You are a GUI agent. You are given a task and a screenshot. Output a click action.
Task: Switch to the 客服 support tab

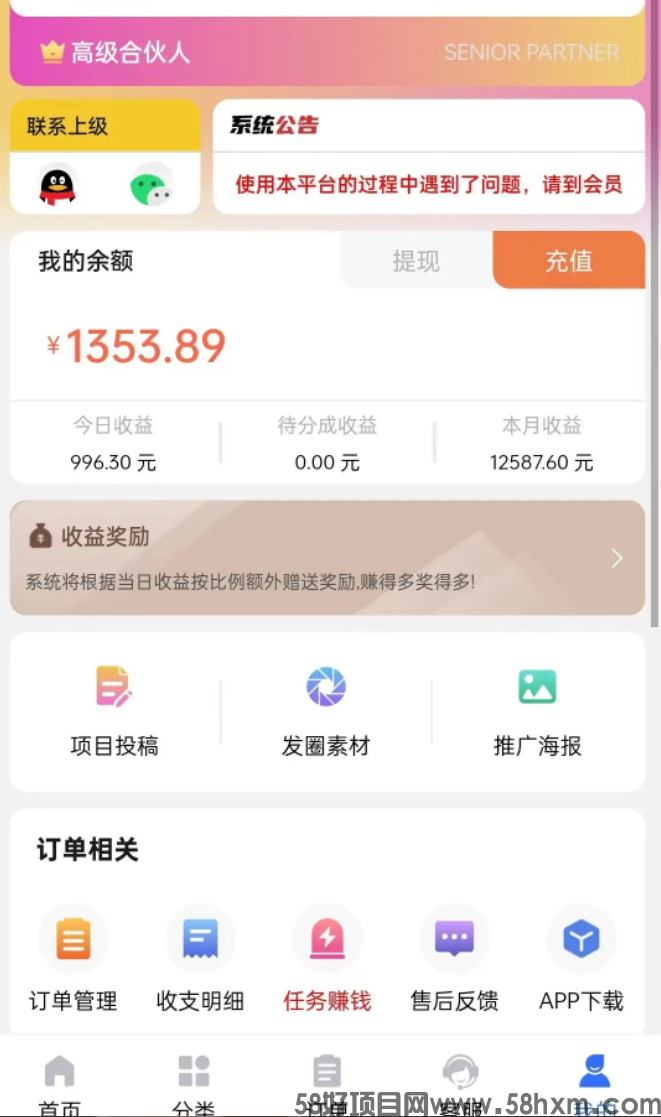point(460,1080)
